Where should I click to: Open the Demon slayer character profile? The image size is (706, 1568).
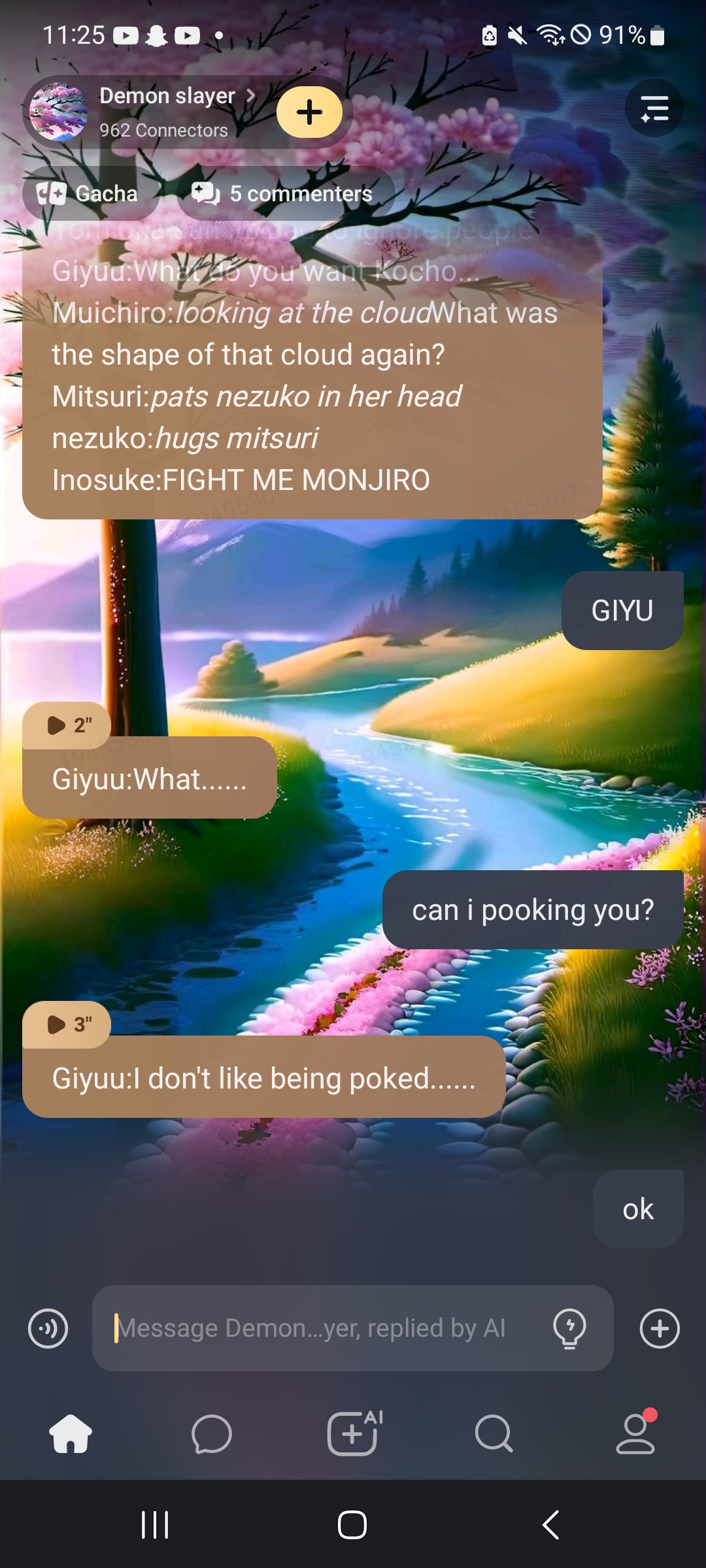[167, 111]
